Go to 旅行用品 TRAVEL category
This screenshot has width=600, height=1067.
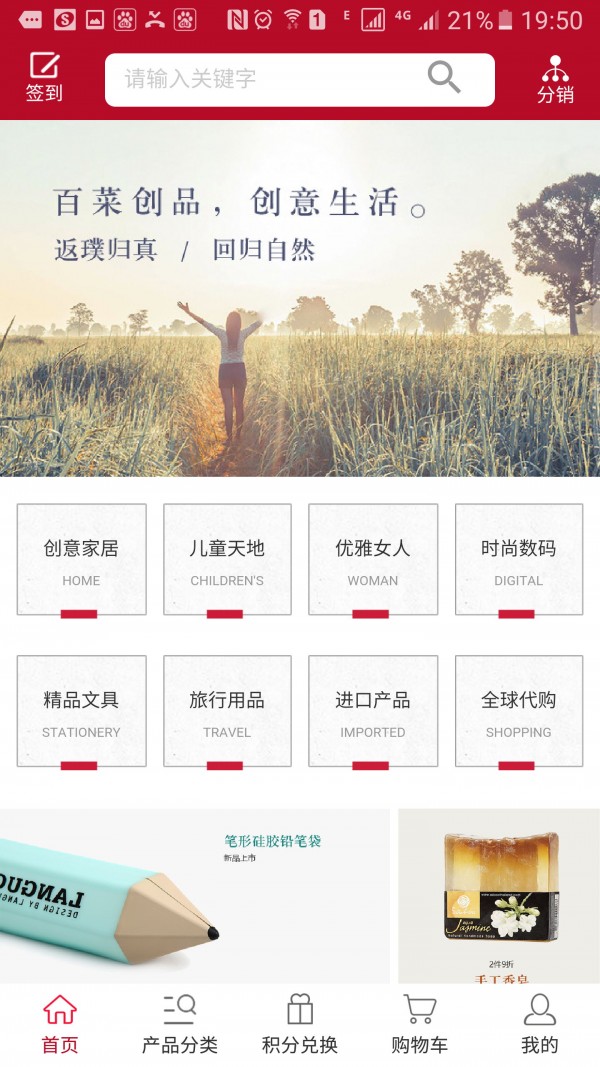click(x=227, y=712)
